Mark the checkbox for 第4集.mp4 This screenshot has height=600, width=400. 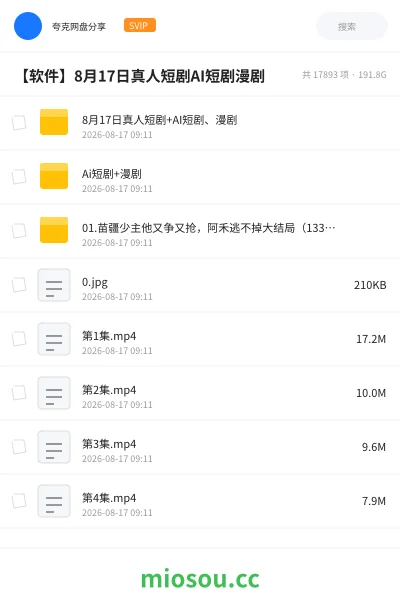tap(19, 501)
